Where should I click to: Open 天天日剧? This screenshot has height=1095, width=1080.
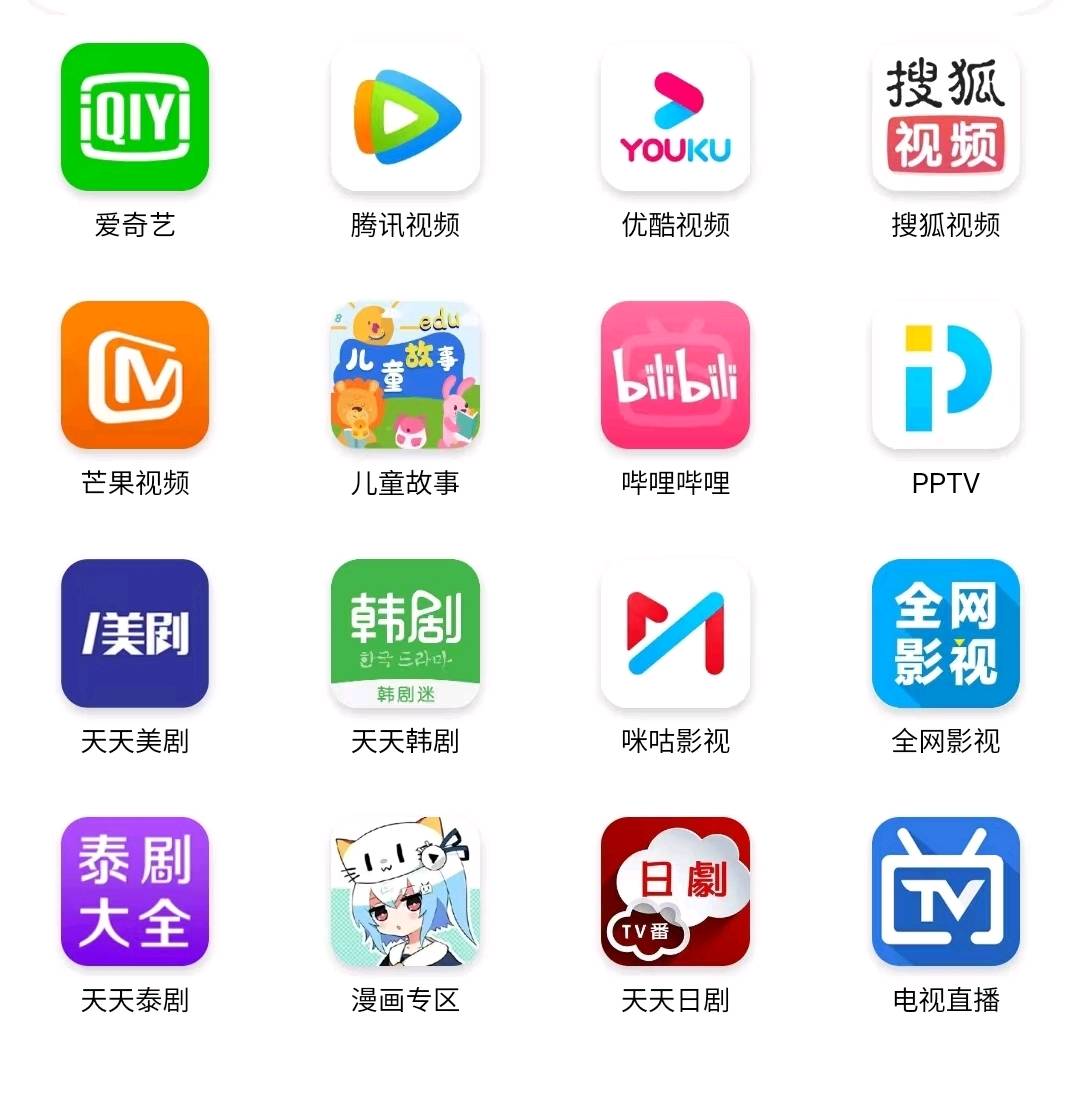[675, 891]
